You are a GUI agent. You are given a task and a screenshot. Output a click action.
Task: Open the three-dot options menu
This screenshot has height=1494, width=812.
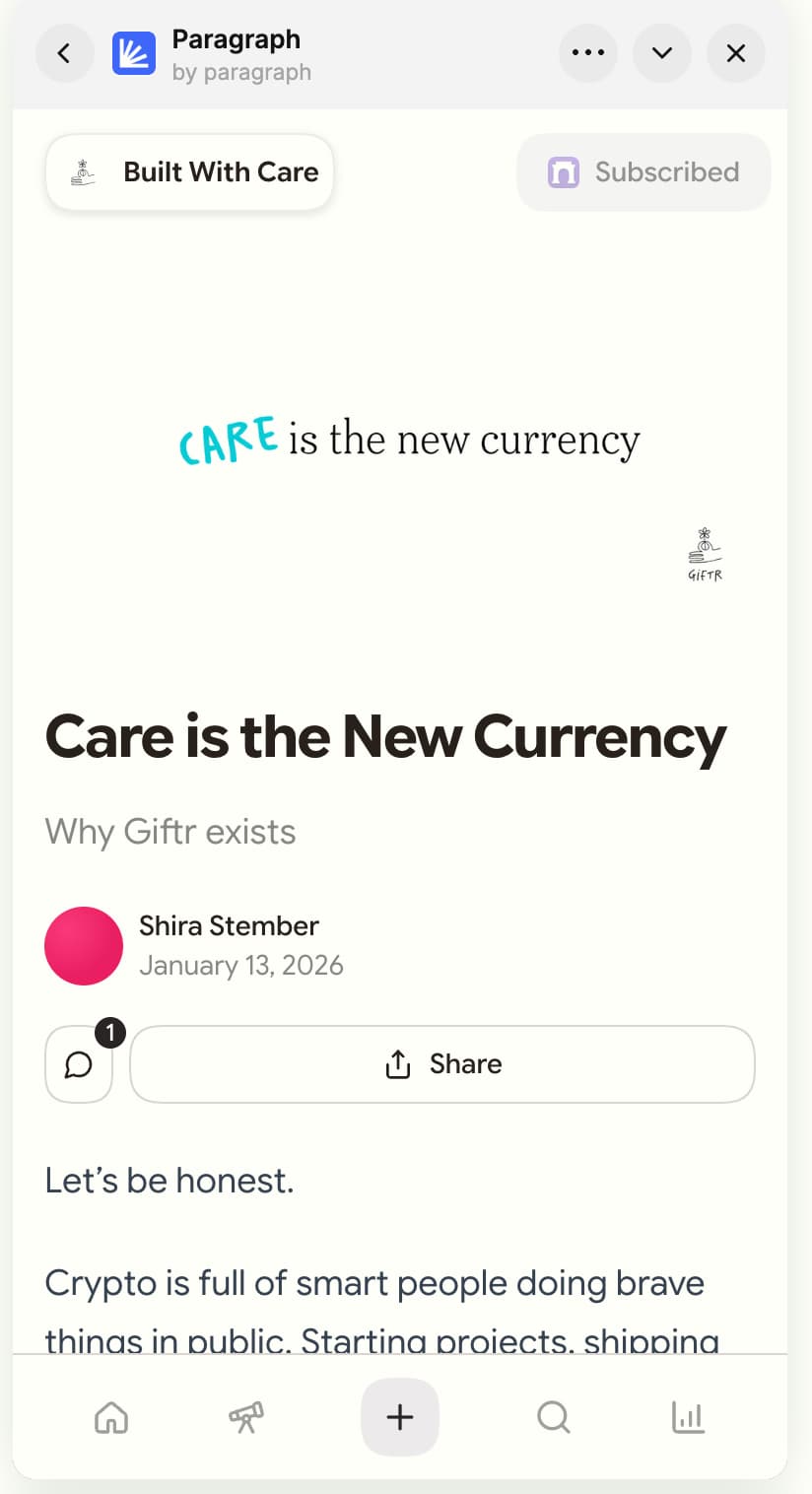[587, 53]
